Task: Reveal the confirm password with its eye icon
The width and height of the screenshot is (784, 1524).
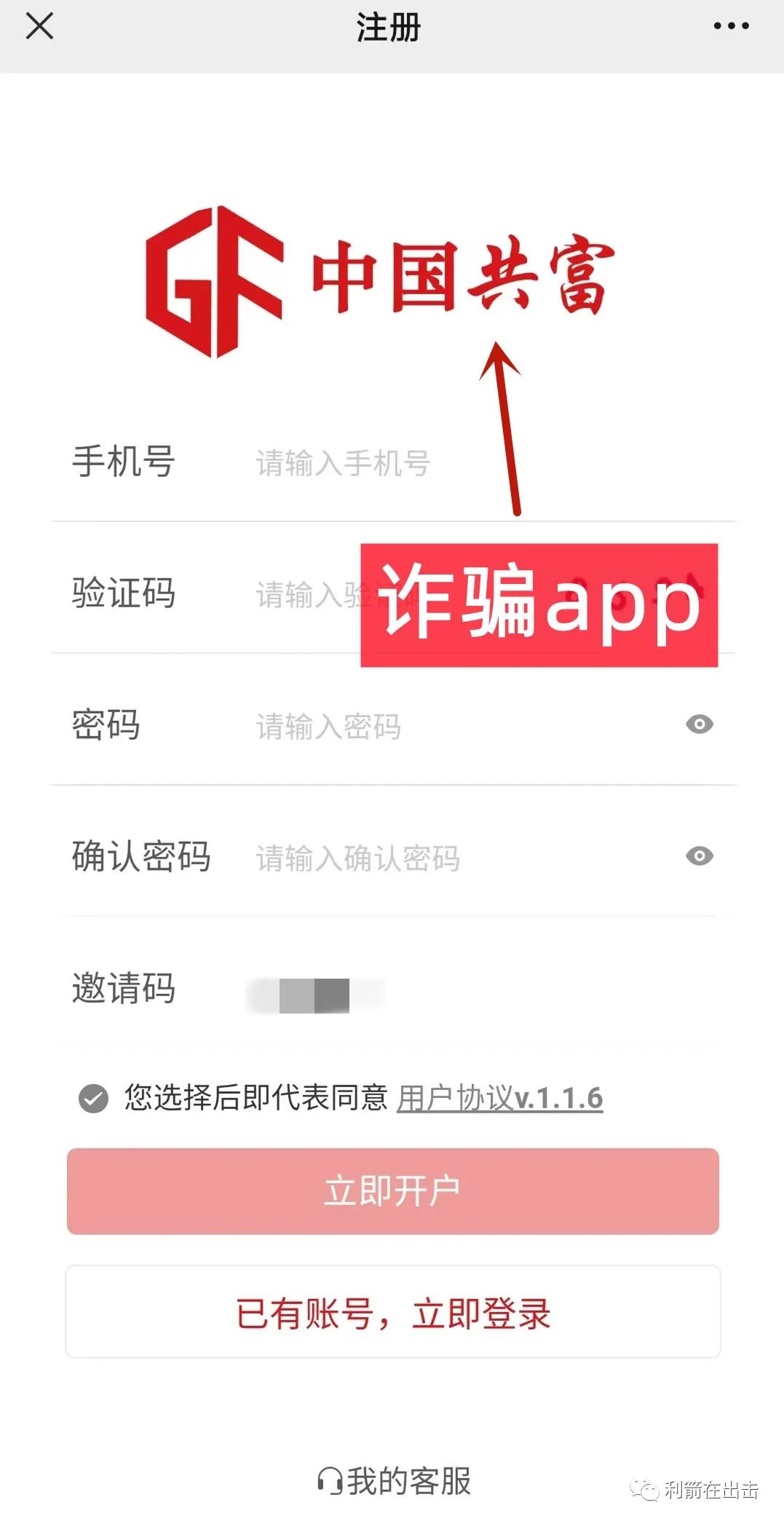Action: [699, 856]
